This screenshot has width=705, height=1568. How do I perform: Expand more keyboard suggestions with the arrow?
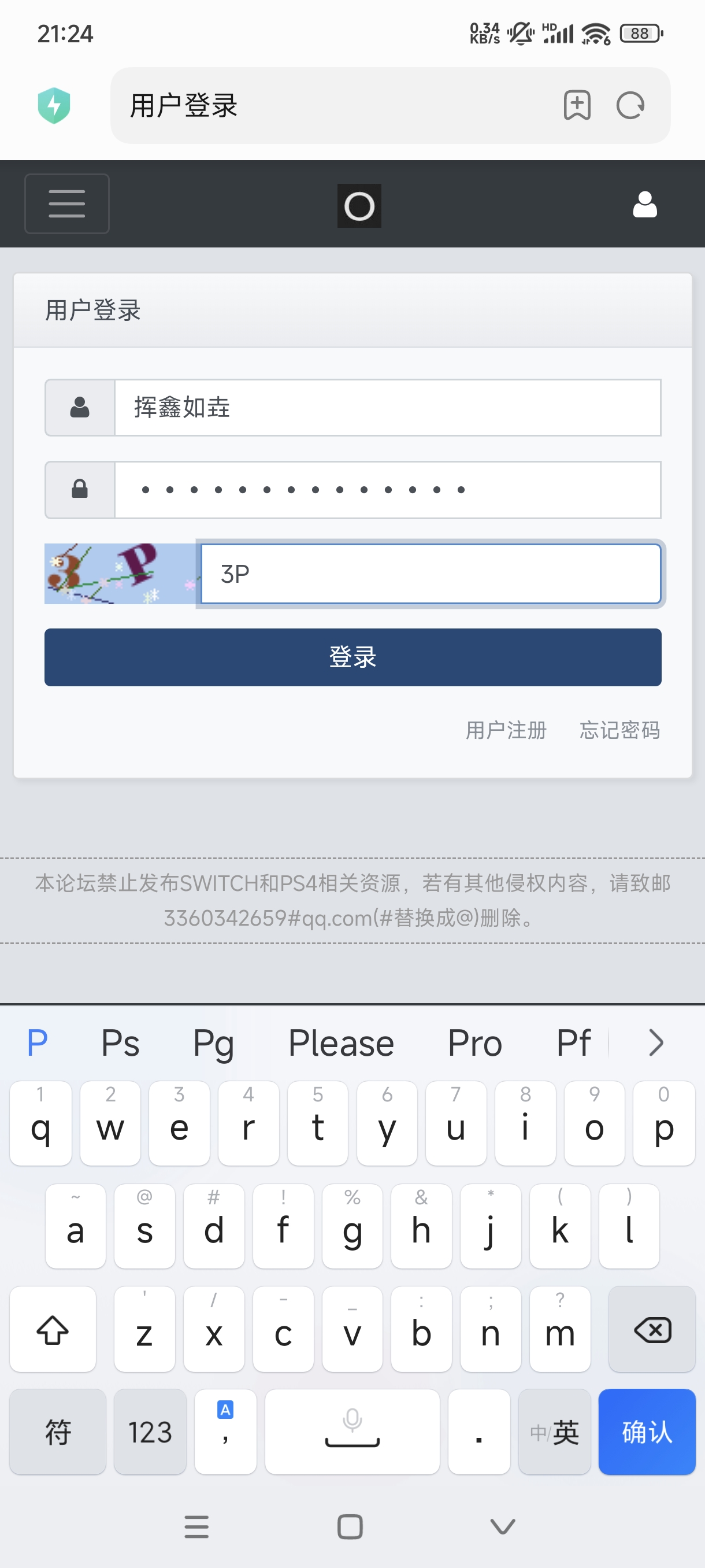(x=656, y=1043)
